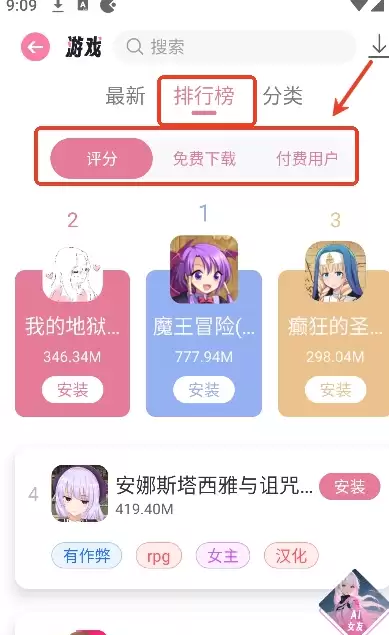Open the downloads icon
The width and height of the screenshot is (389, 635).
click(x=378, y=46)
